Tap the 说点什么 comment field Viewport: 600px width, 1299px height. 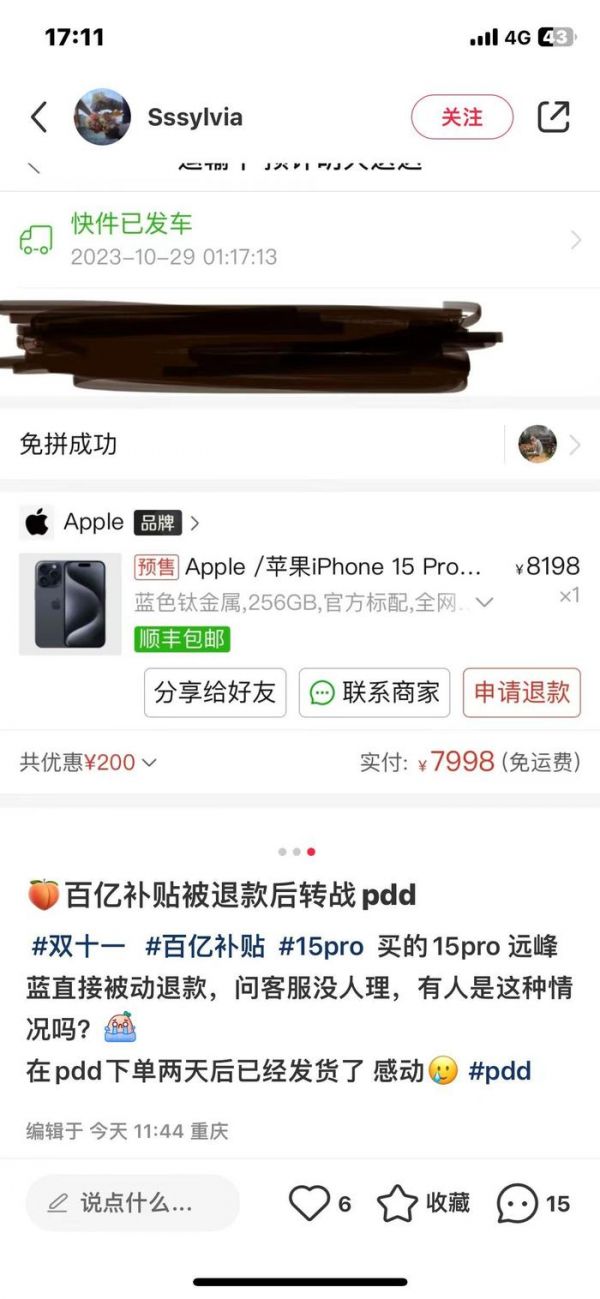132,1203
